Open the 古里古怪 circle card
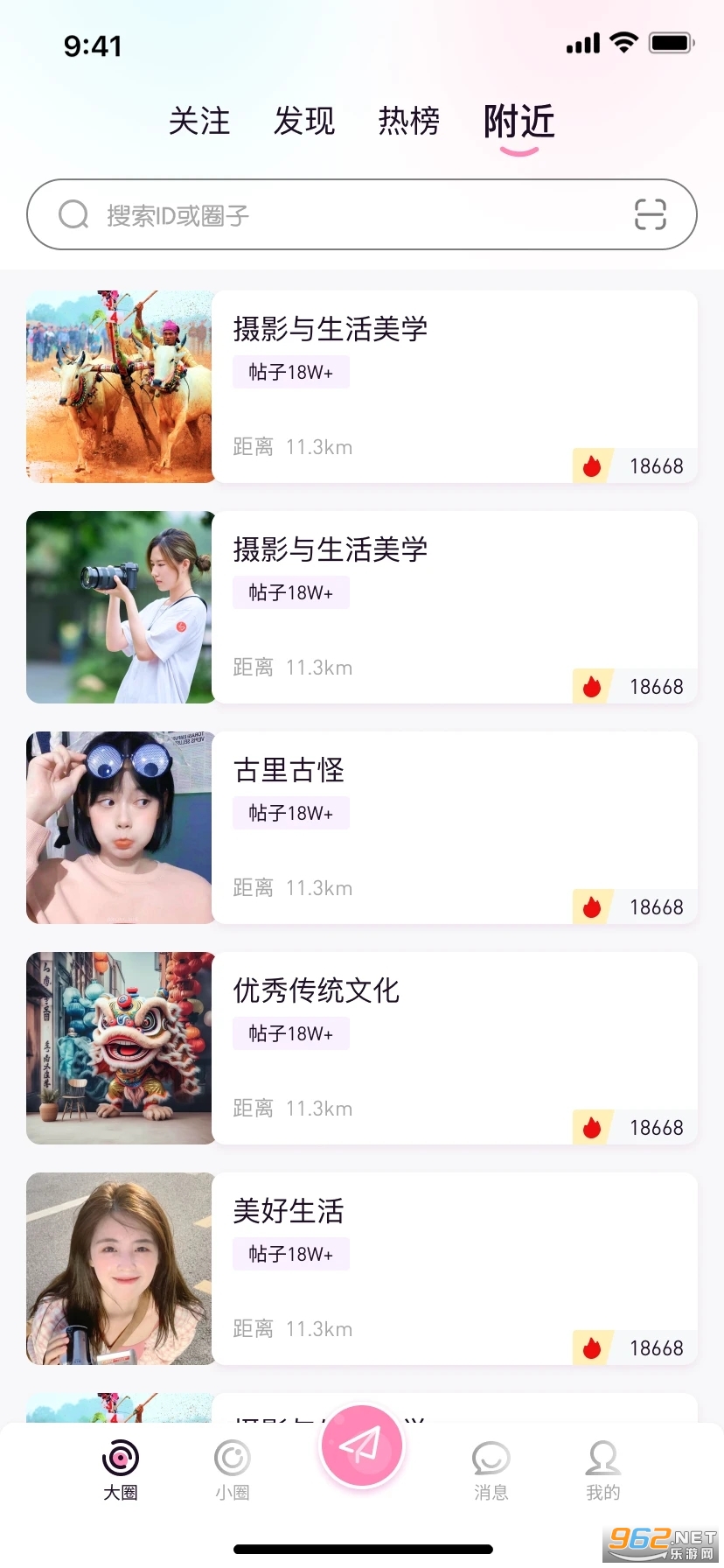 coord(362,828)
